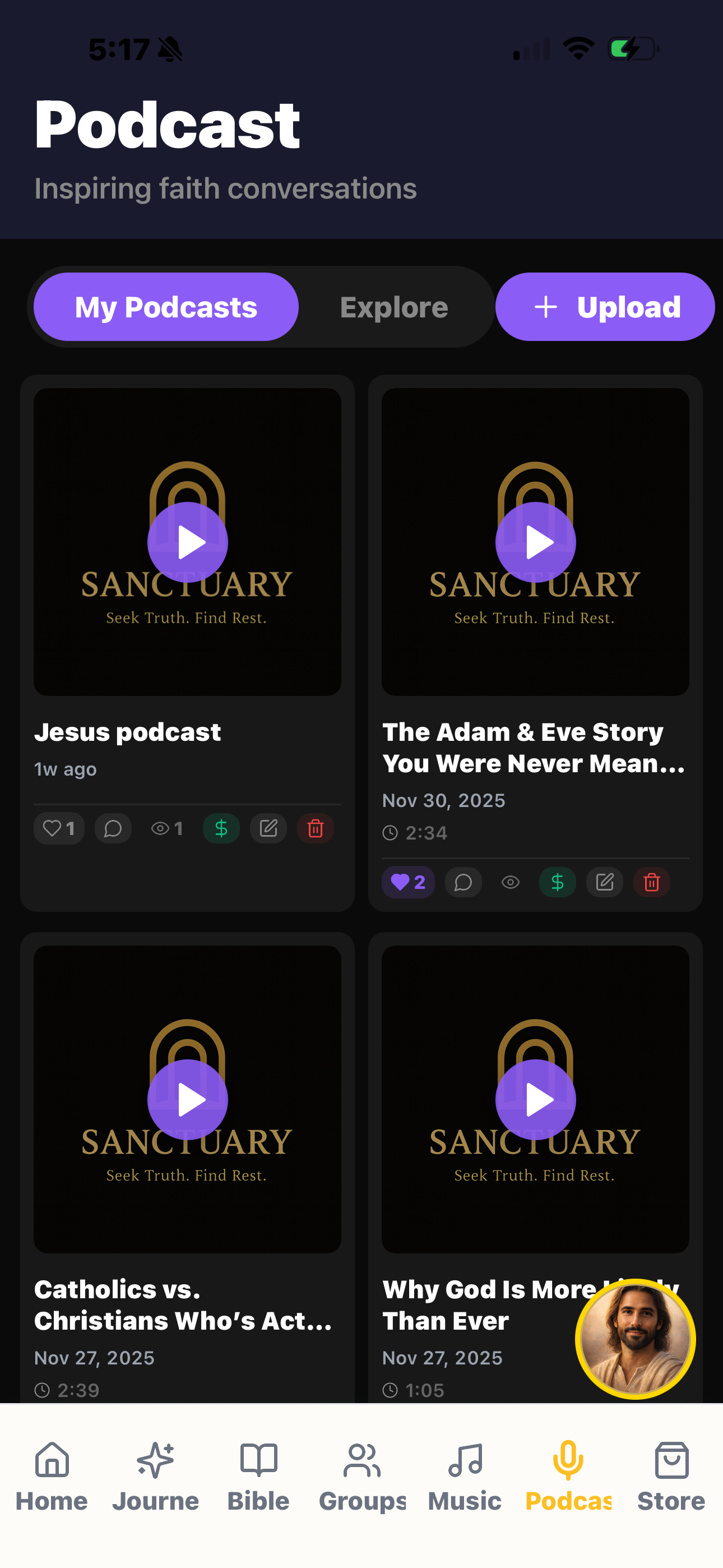Delete the Jesus podcast

(315, 828)
